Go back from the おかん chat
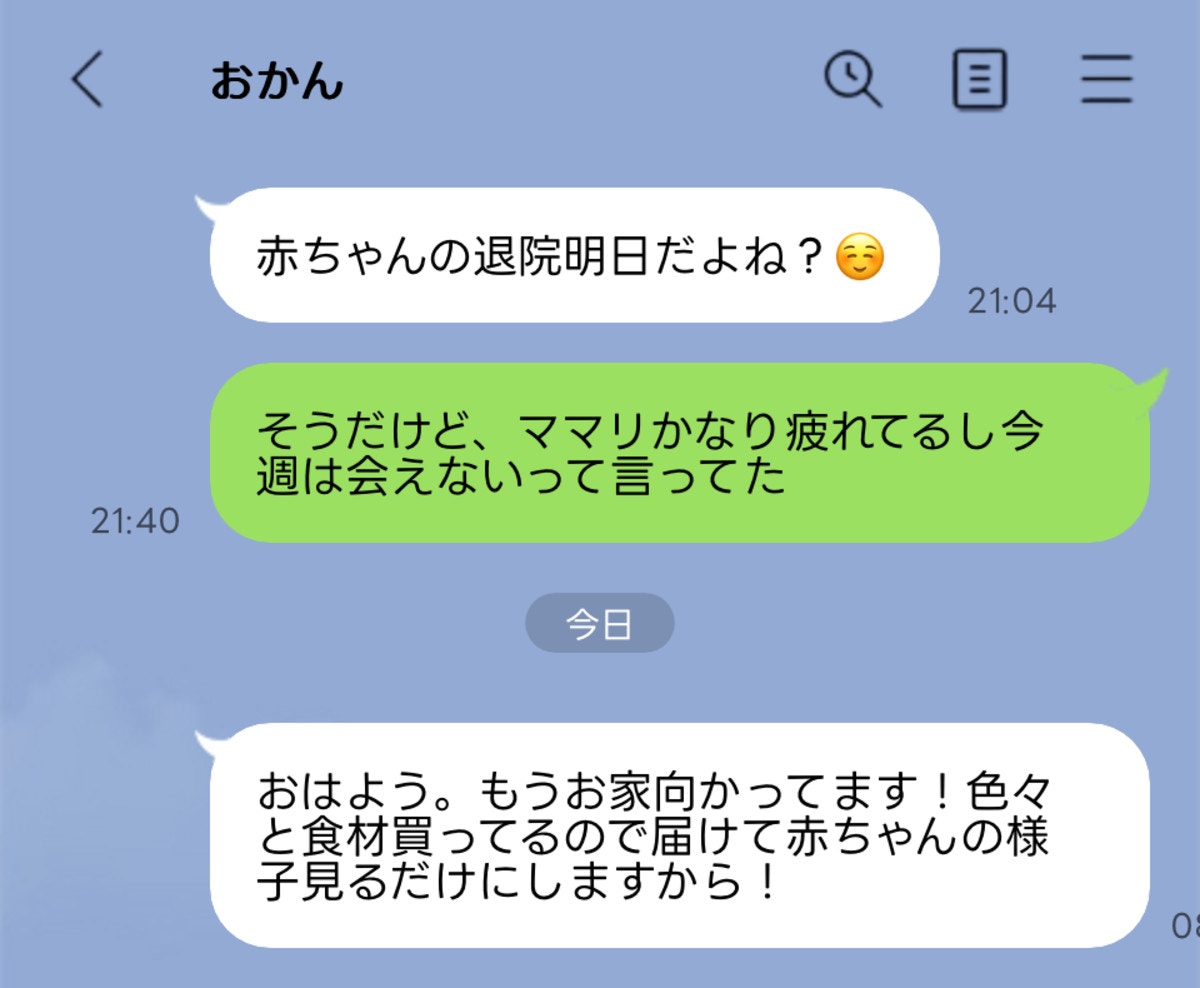Viewport: 1200px width, 988px height. [88, 80]
